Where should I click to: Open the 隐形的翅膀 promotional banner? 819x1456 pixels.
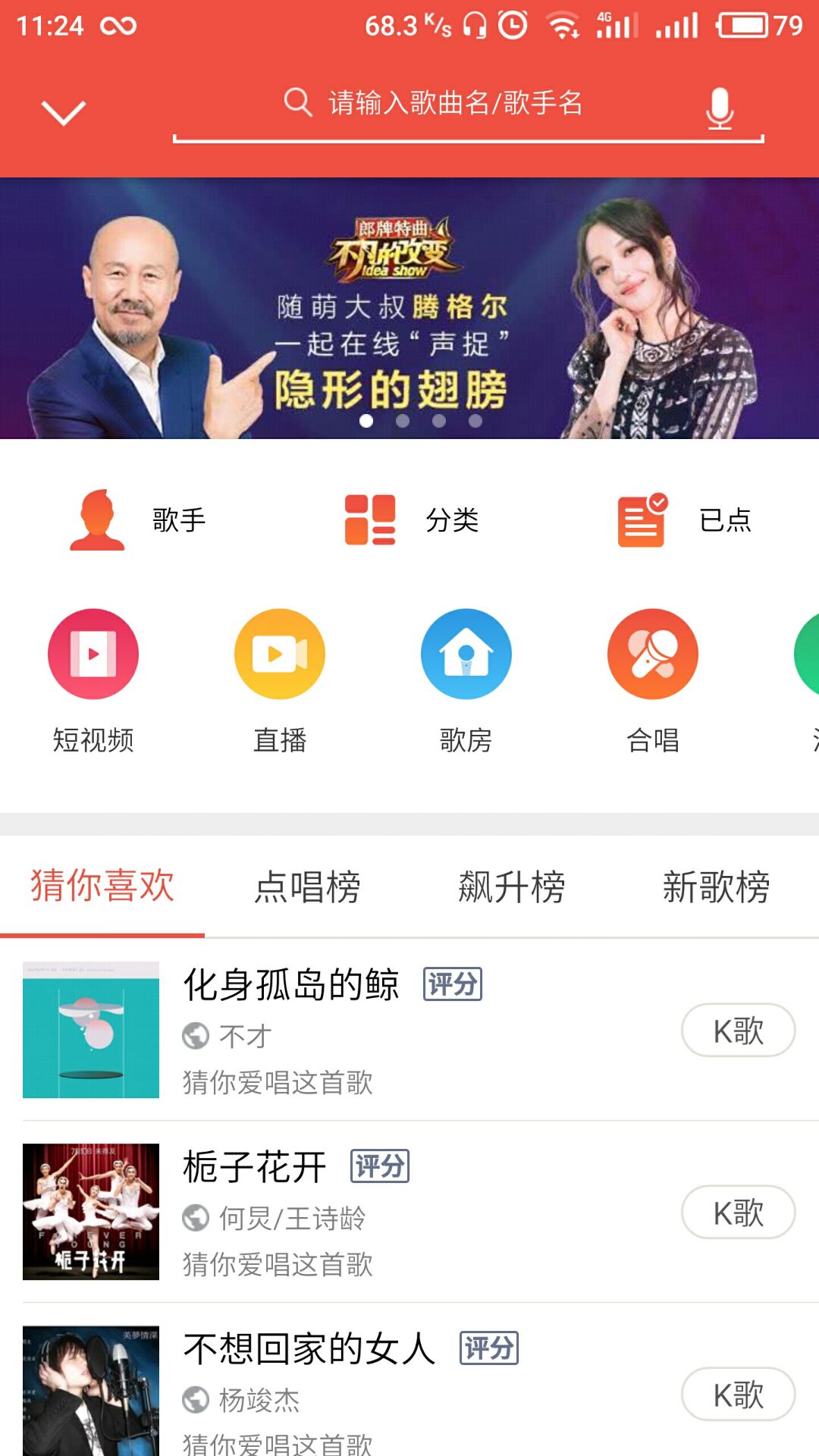409,308
